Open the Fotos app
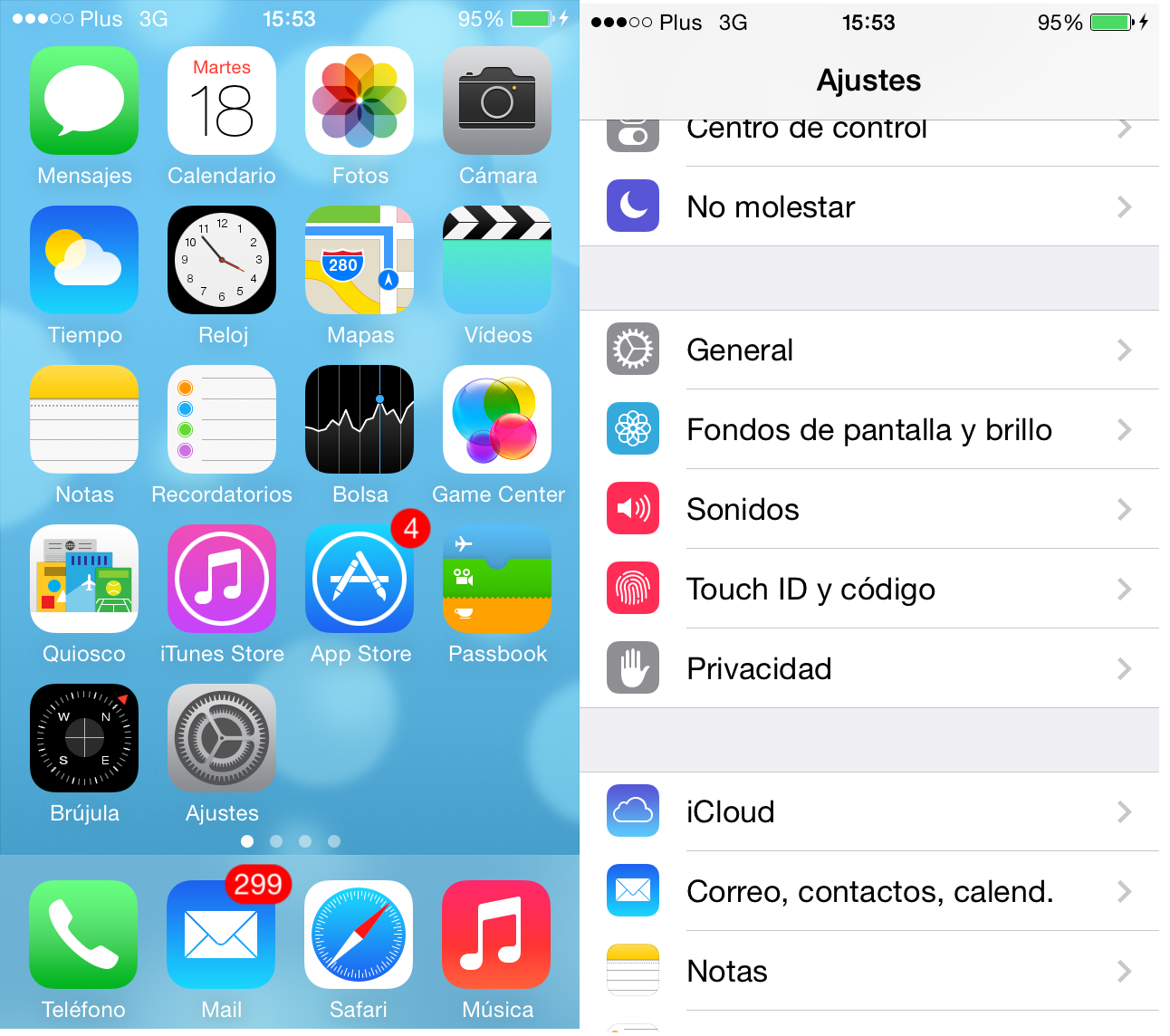 point(360,101)
